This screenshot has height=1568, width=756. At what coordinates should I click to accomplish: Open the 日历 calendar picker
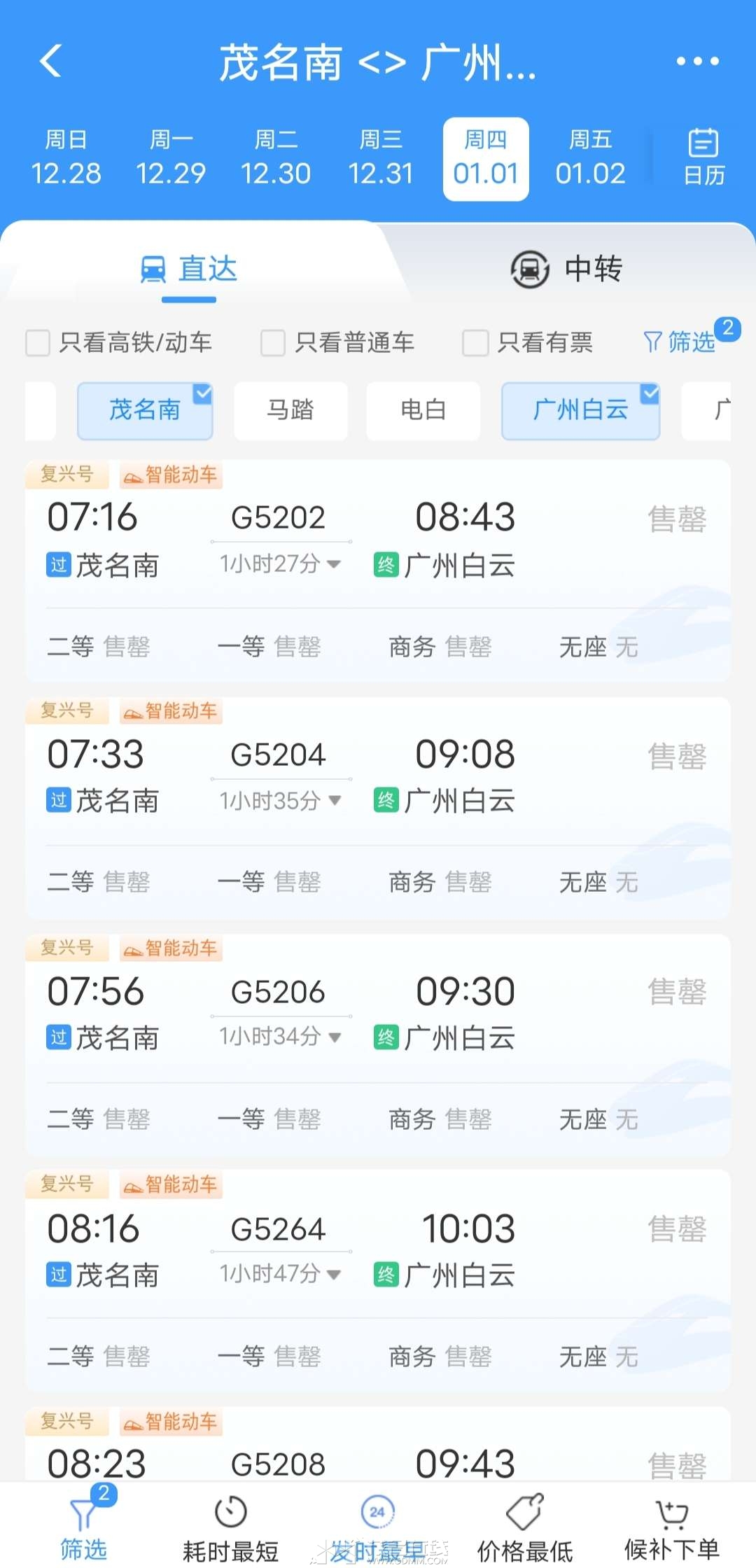pyautogui.click(x=703, y=157)
